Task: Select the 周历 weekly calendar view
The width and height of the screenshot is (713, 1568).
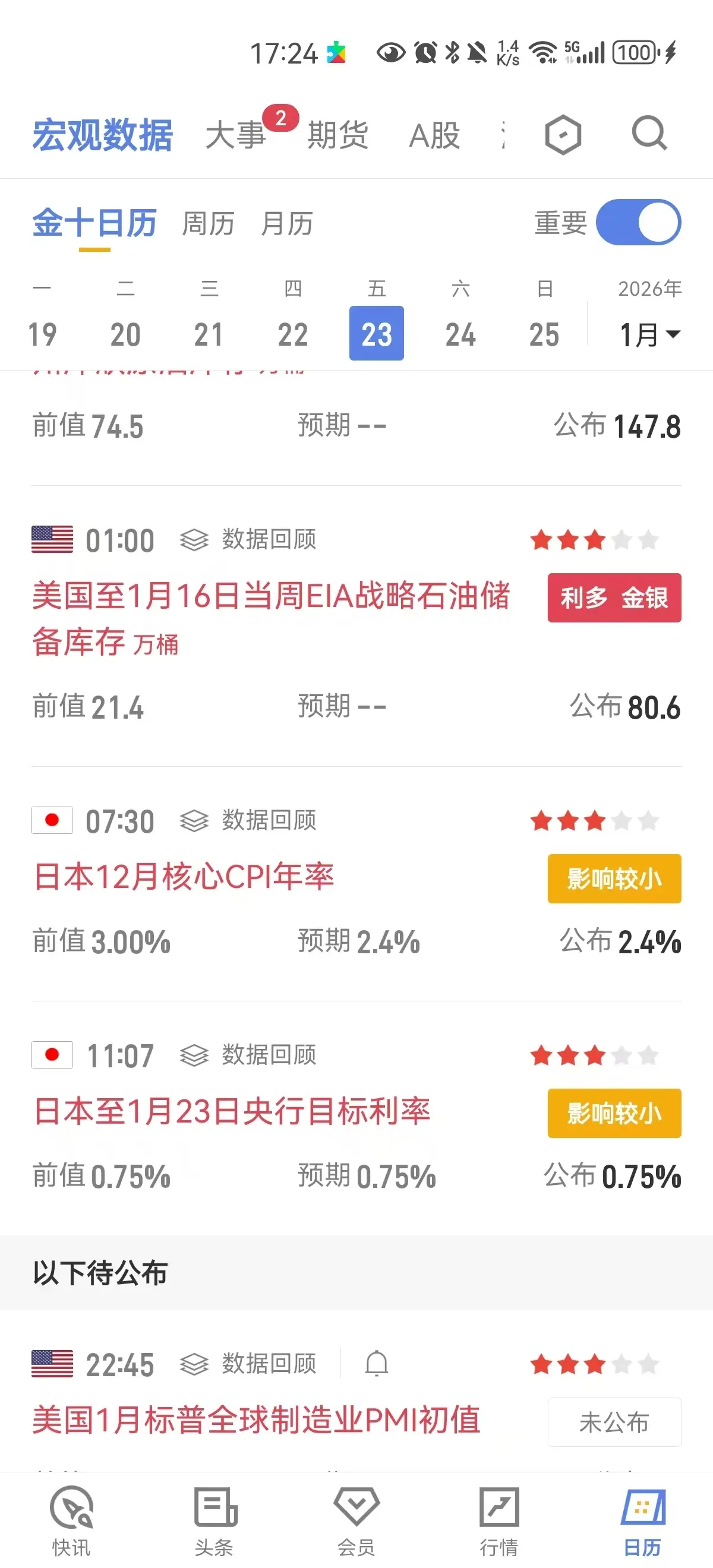Action: pos(208,223)
